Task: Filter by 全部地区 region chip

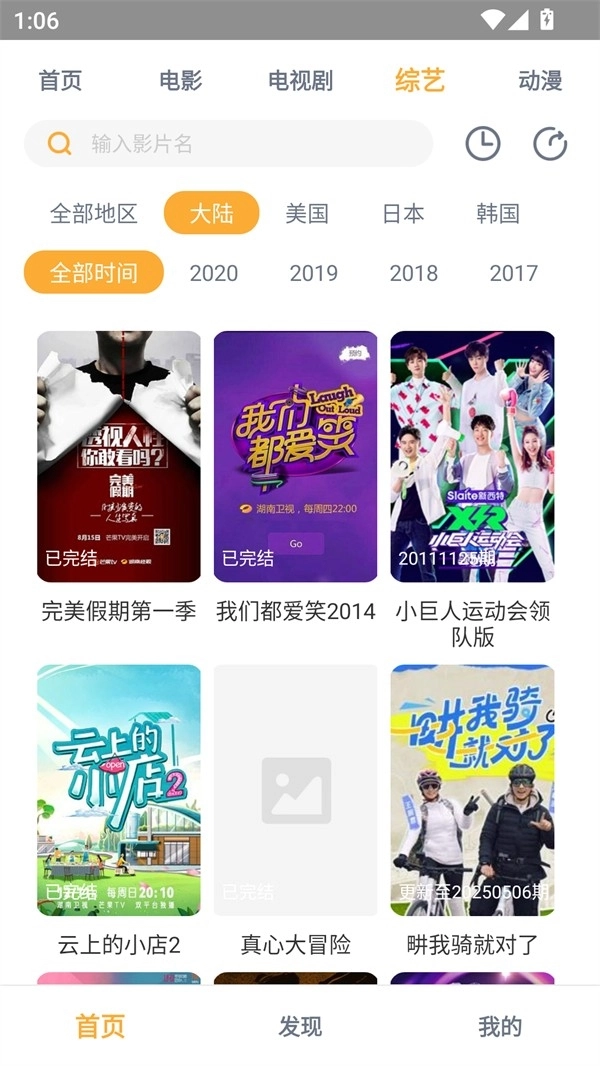Action: (x=94, y=213)
